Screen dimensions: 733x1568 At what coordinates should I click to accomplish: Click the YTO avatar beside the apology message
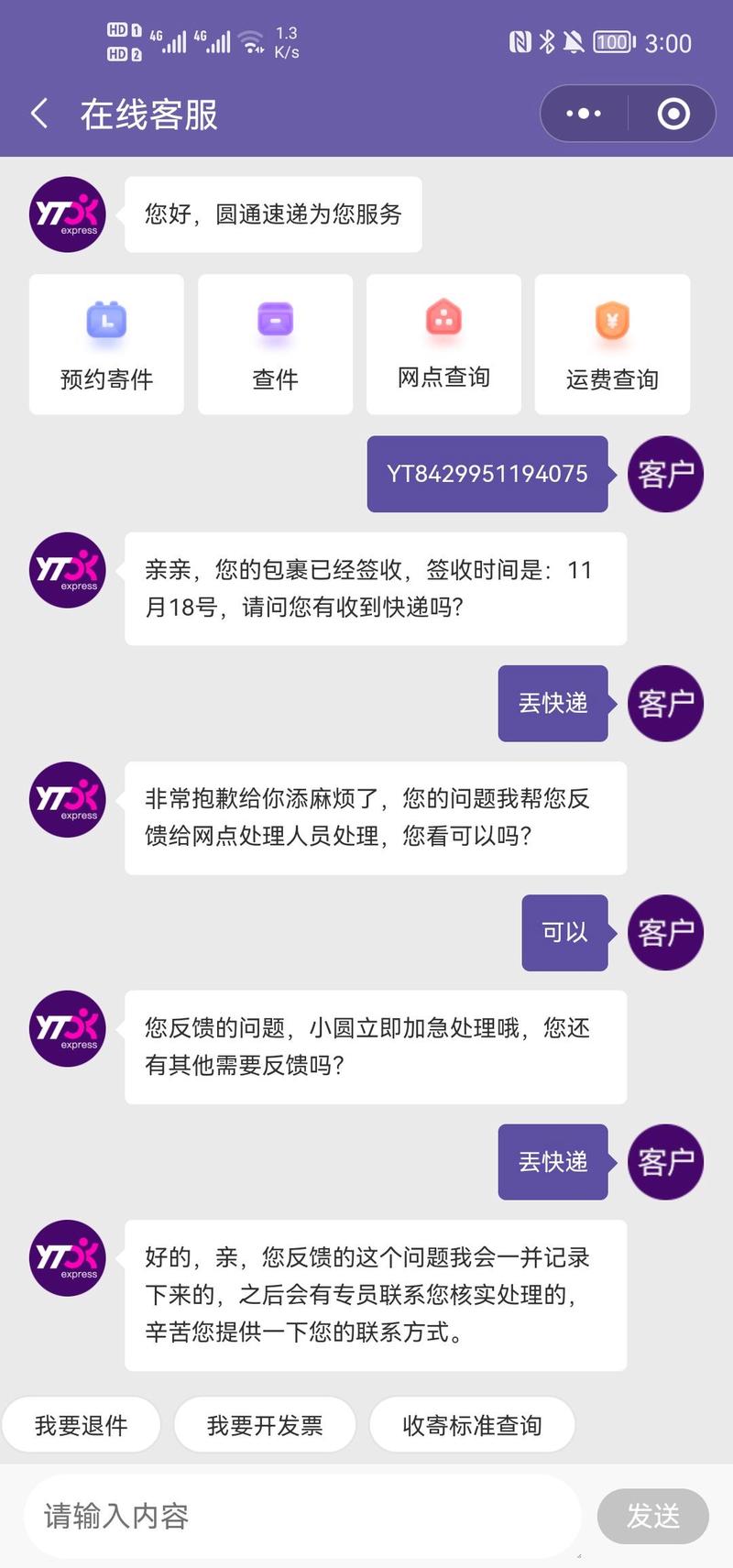(67, 798)
